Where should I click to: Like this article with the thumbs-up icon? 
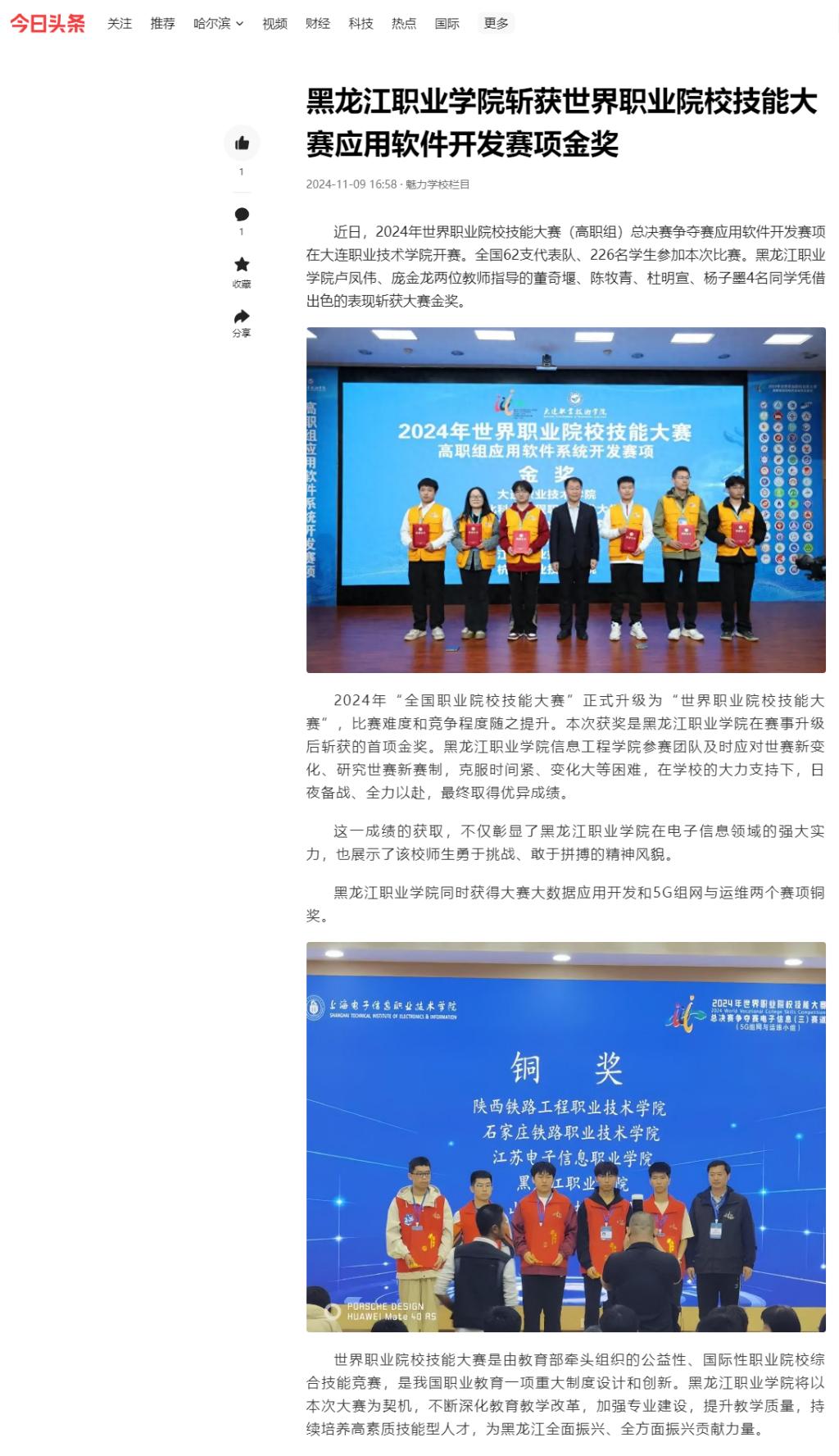pos(242,143)
